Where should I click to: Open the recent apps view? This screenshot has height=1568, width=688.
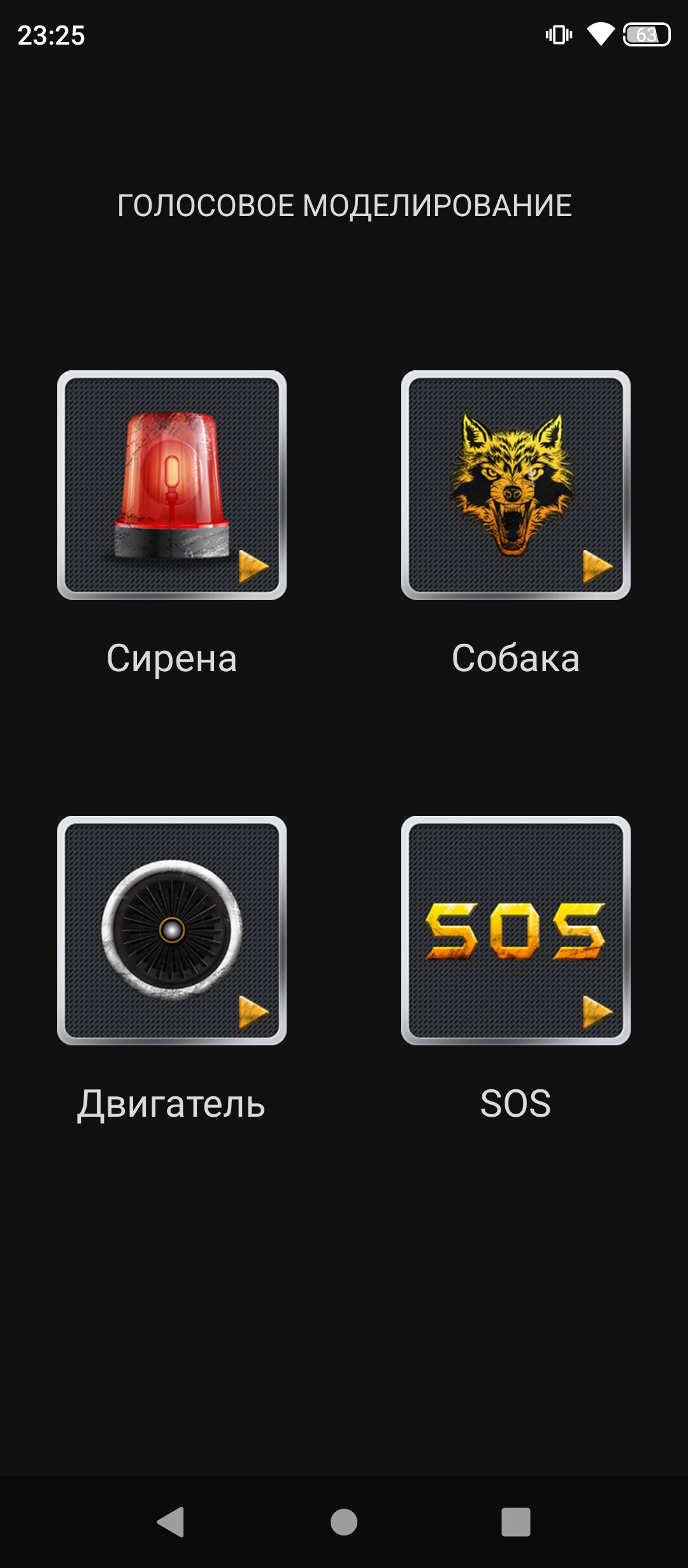(x=516, y=1522)
